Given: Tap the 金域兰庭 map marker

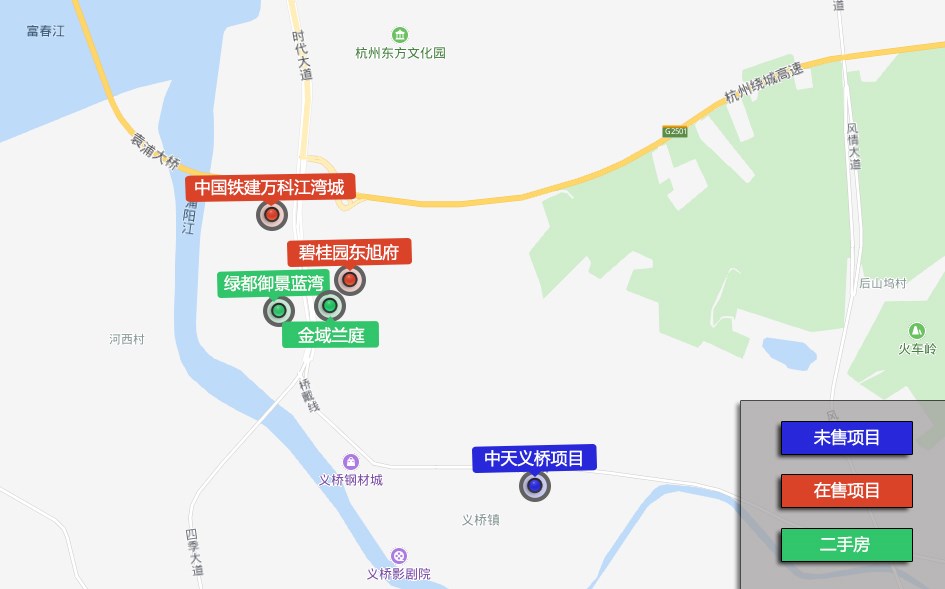Looking at the screenshot, I should pyautogui.click(x=329, y=305).
